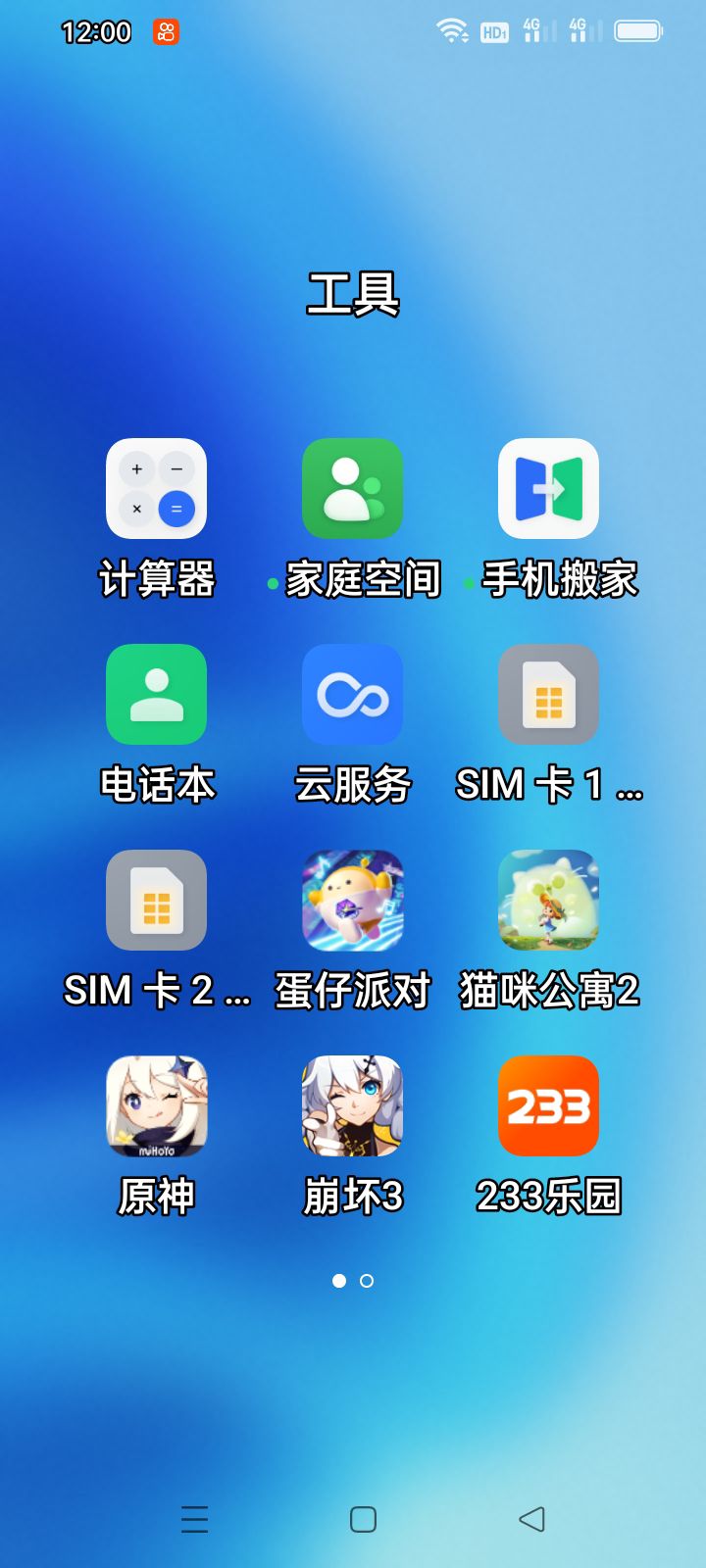The image size is (706, 1568).
Task: Tap the back triangle in navigation bar
Action: pos(531,1519)
